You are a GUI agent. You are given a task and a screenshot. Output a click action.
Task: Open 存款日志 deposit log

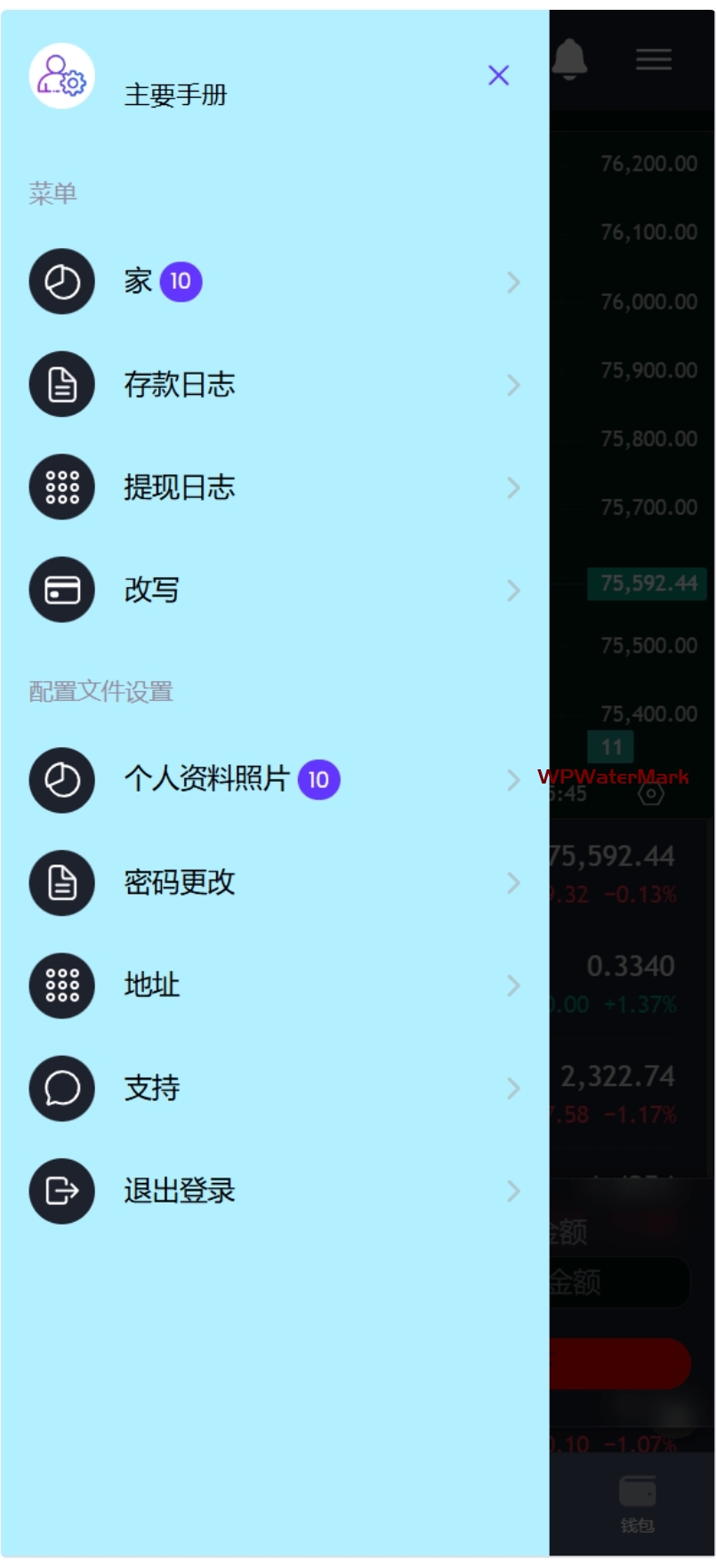[179, 385]
